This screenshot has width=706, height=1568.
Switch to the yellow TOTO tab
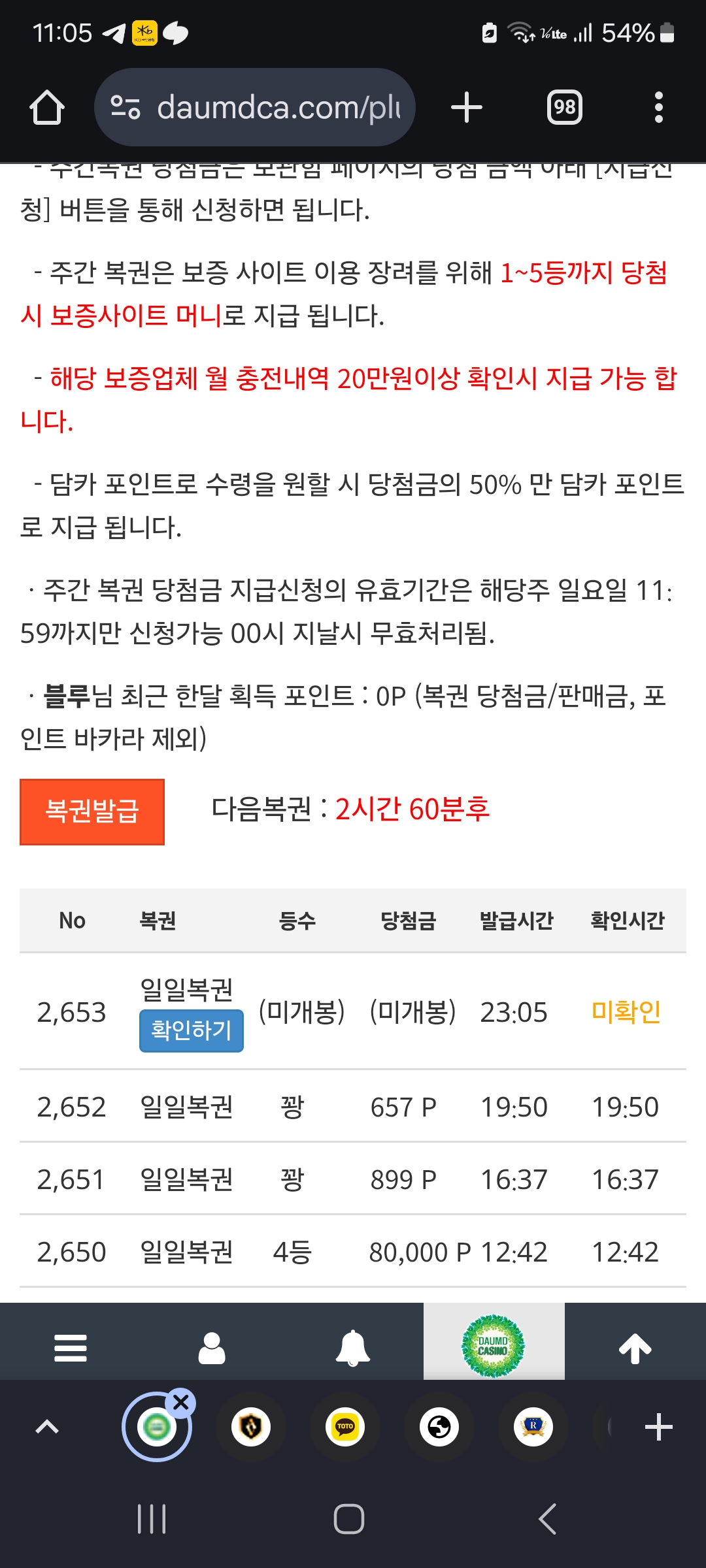point(345,1427)
